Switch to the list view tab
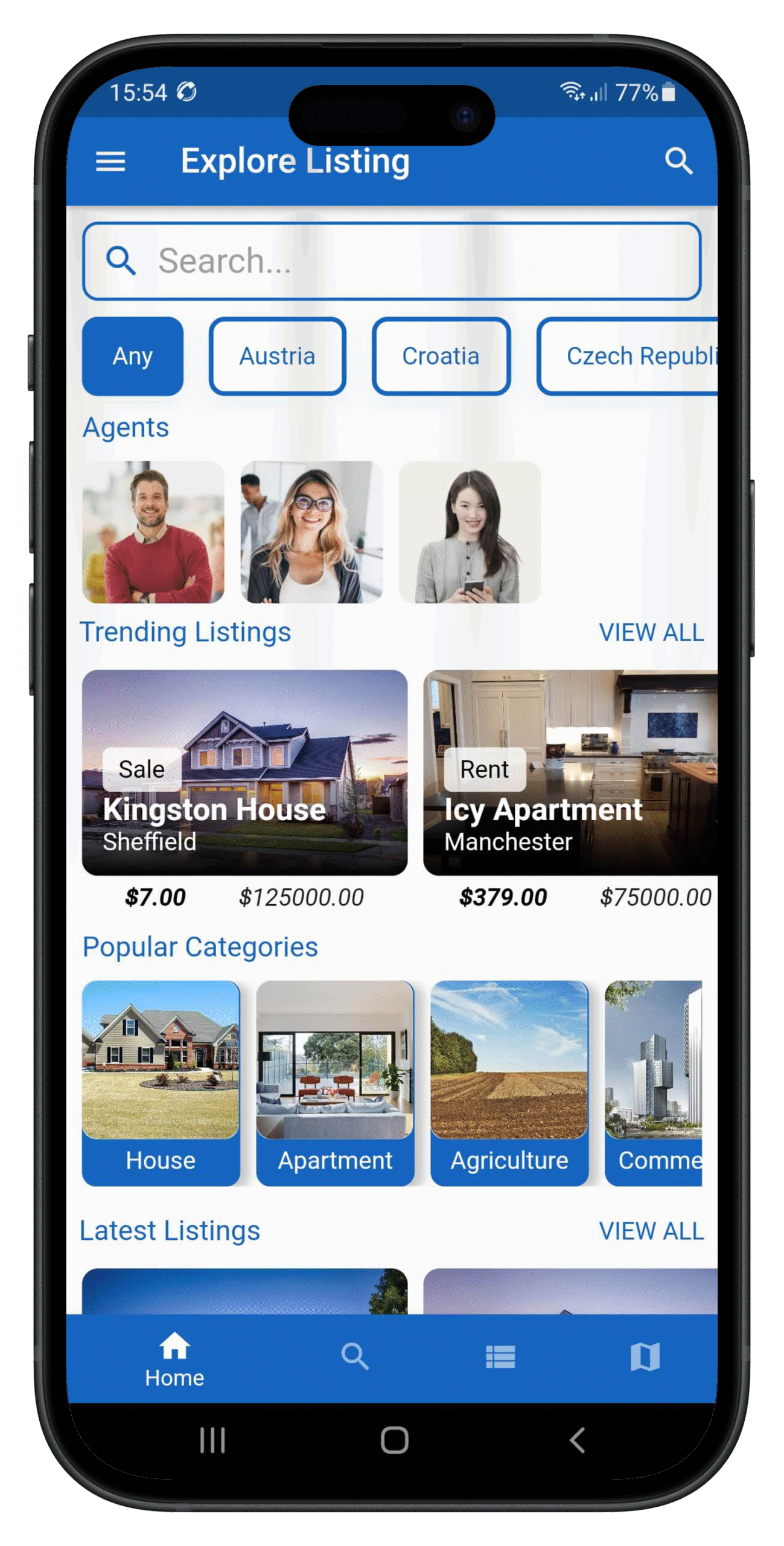Screen dimensions: 784x1546 click(500, 1356)
